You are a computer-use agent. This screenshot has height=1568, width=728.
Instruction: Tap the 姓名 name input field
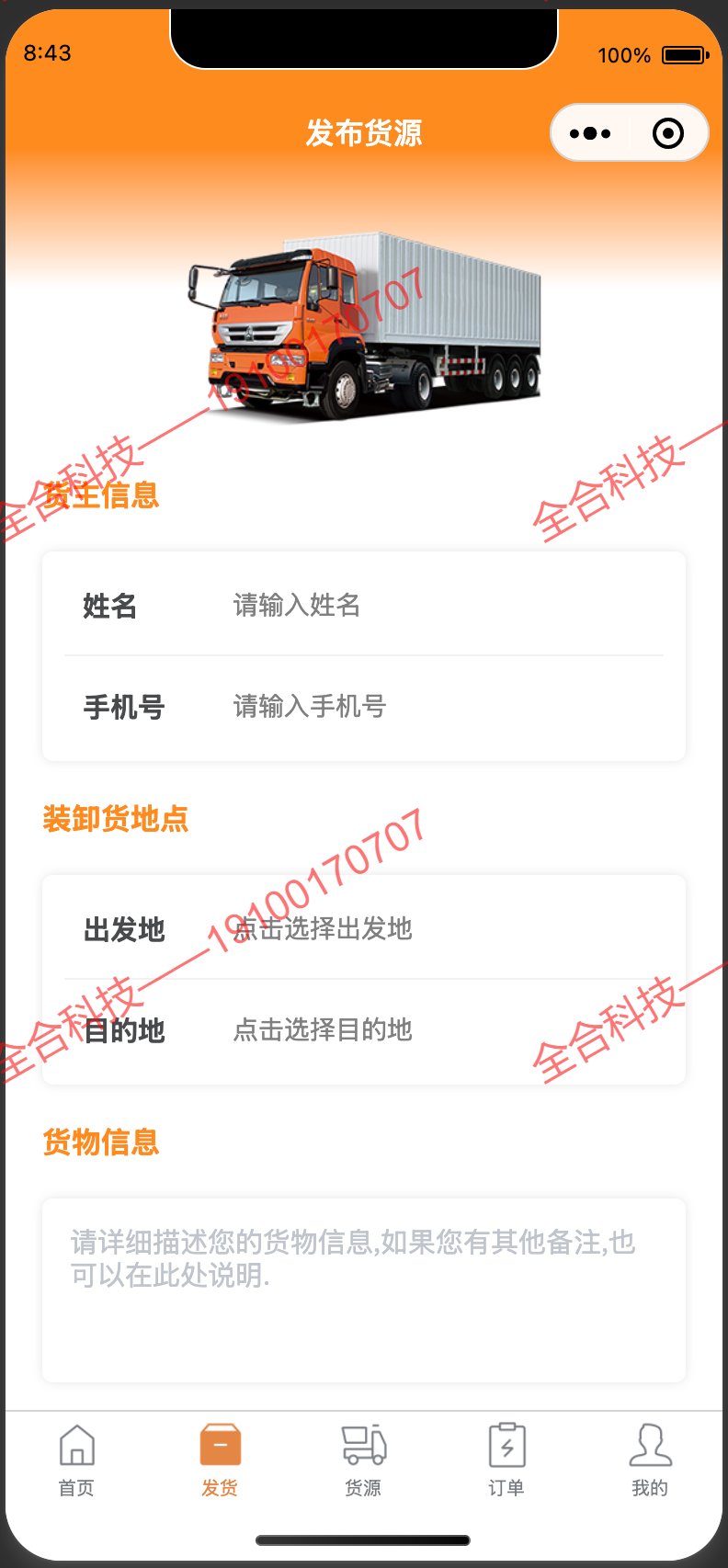441,605
